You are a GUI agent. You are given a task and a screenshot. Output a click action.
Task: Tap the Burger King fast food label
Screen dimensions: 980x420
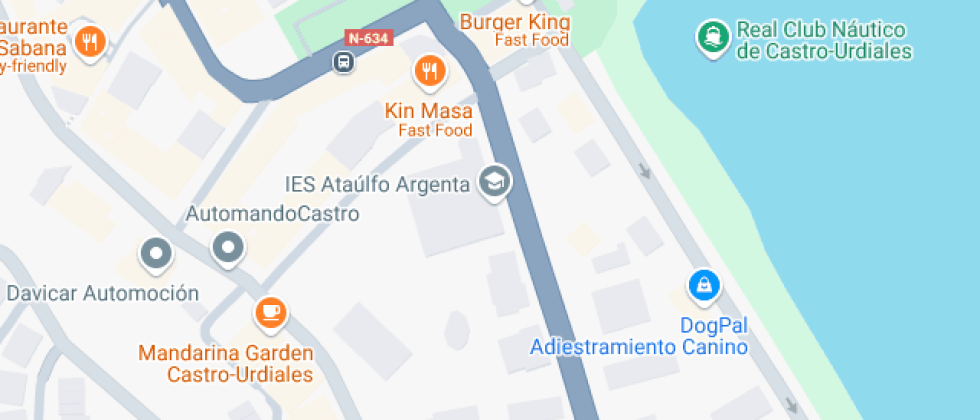pos(515,30)
